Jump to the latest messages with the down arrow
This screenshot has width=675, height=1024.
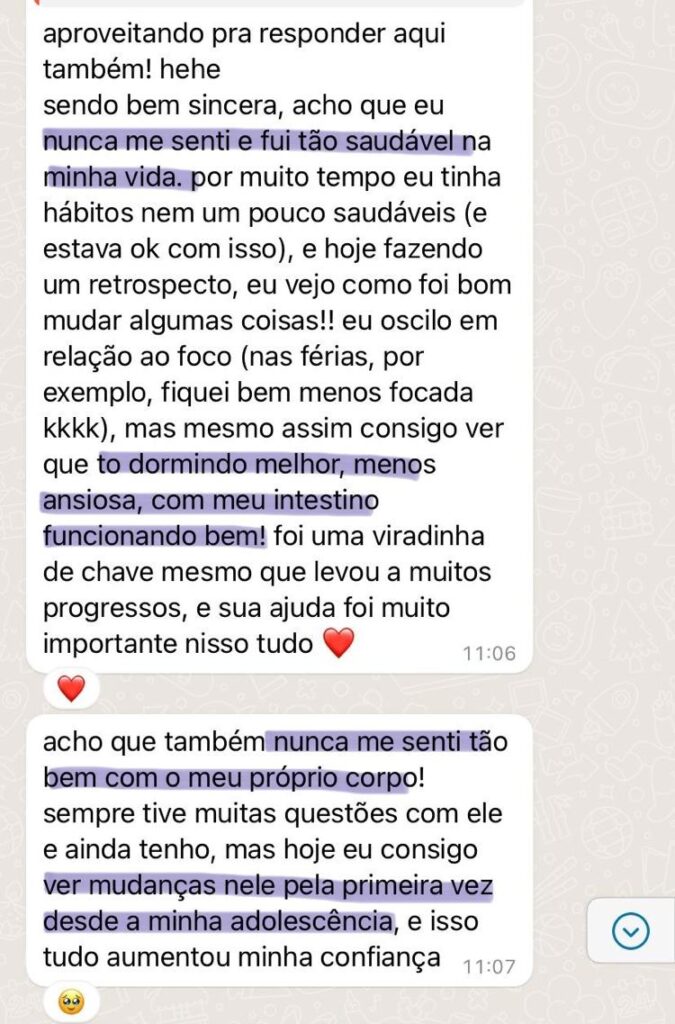point(631,932)
